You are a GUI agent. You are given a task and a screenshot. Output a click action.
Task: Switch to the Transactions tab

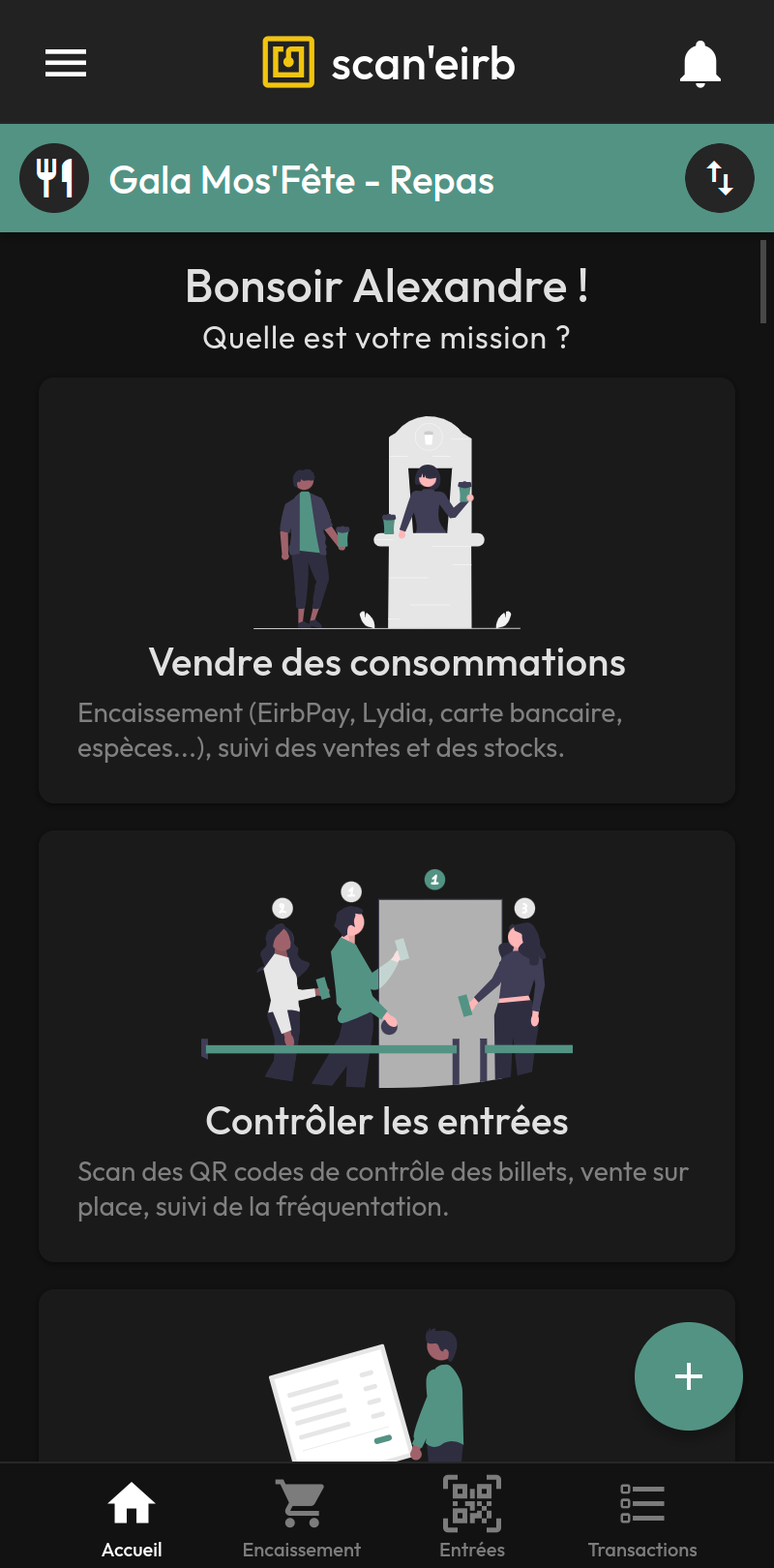point(641,1518)
